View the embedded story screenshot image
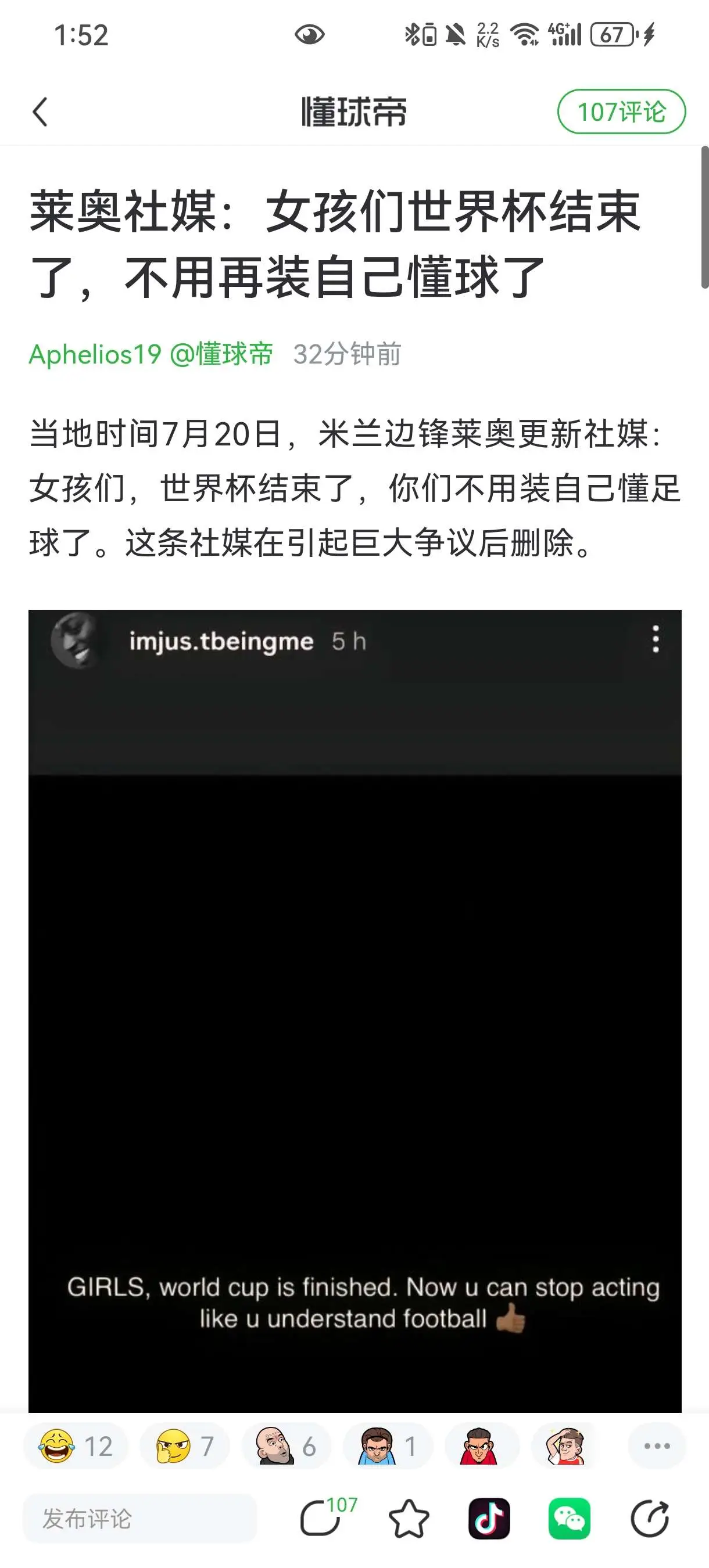The height and width of the screenshot is (1568, 709). [354, 1010]
